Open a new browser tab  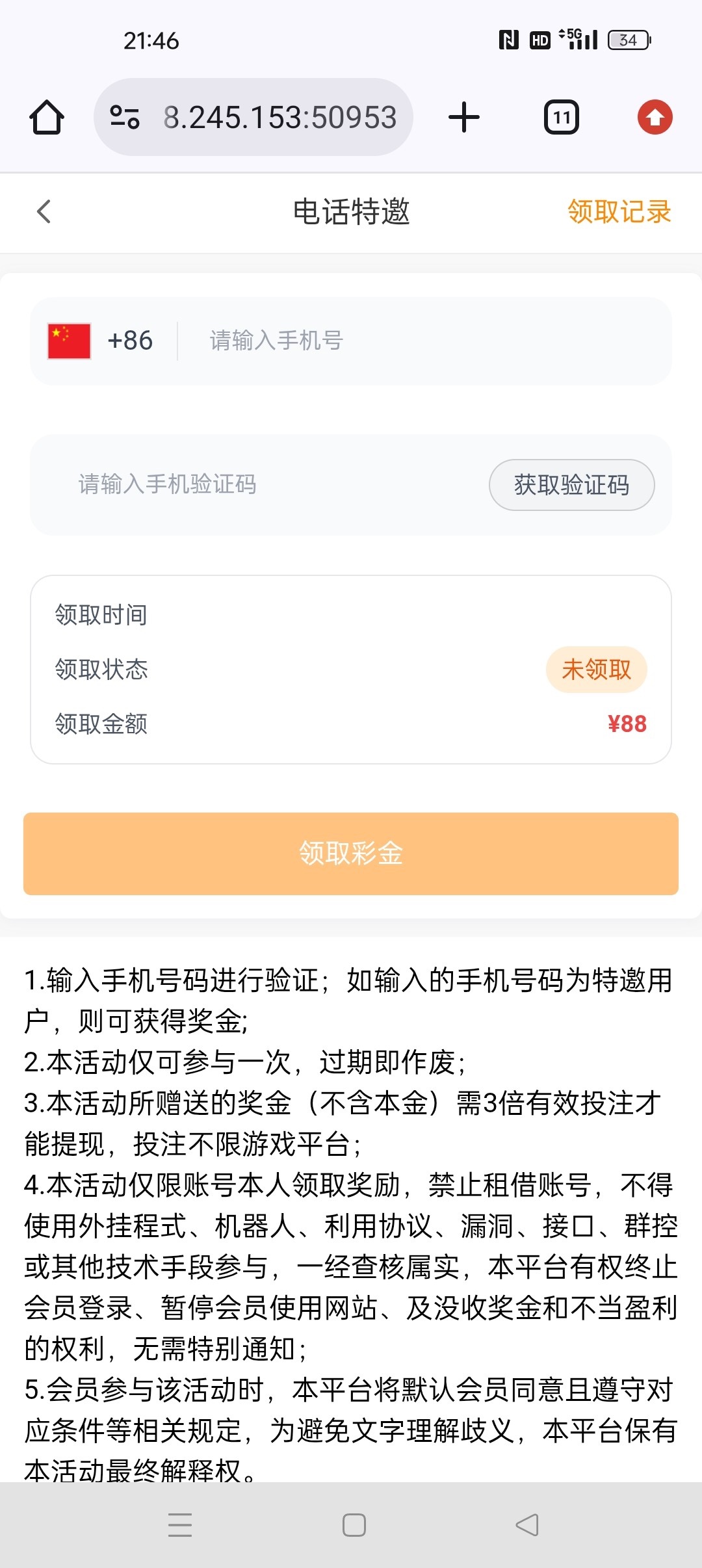click(464, 118)
